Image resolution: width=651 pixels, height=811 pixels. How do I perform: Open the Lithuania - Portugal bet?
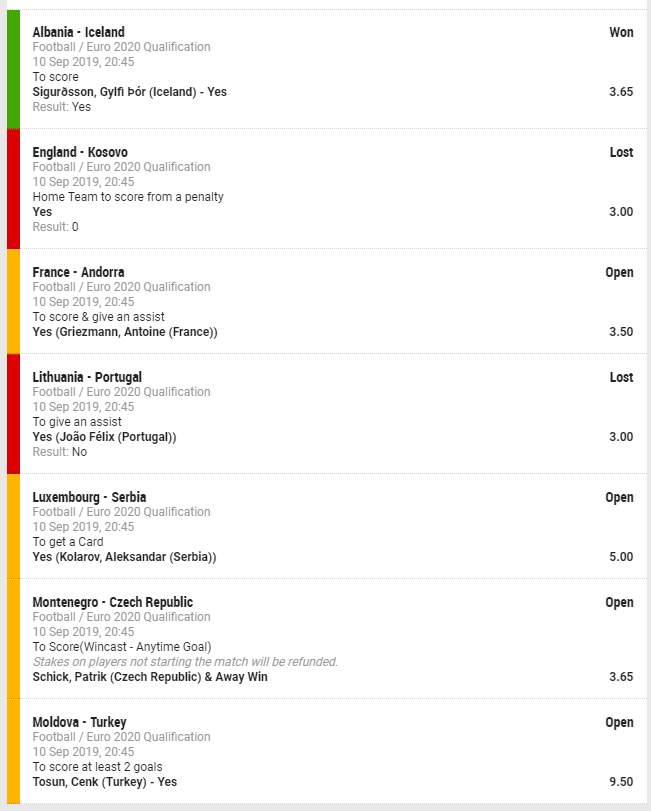(x=87, y=377)
